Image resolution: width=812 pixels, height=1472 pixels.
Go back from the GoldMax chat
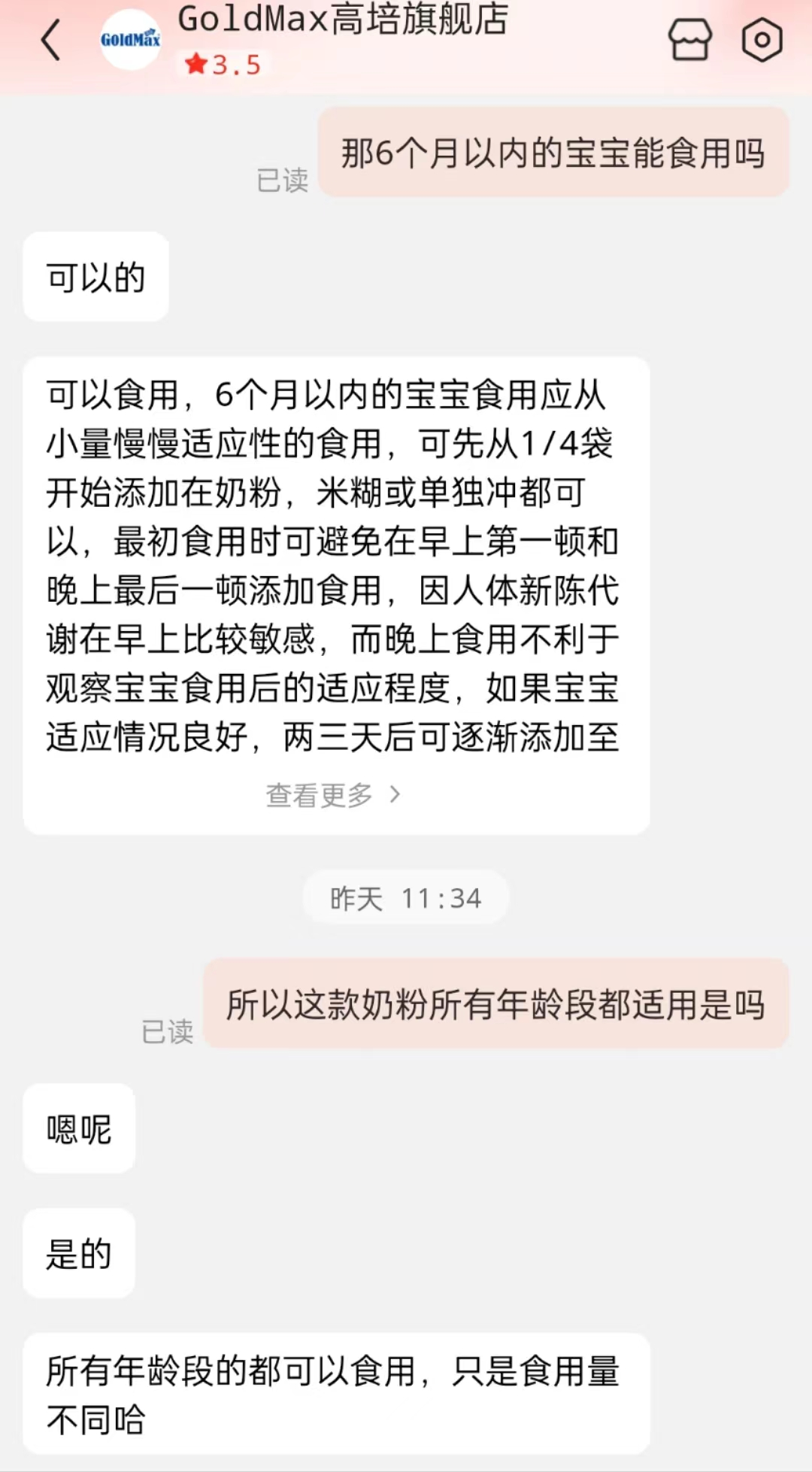click(x=51, y=41)
